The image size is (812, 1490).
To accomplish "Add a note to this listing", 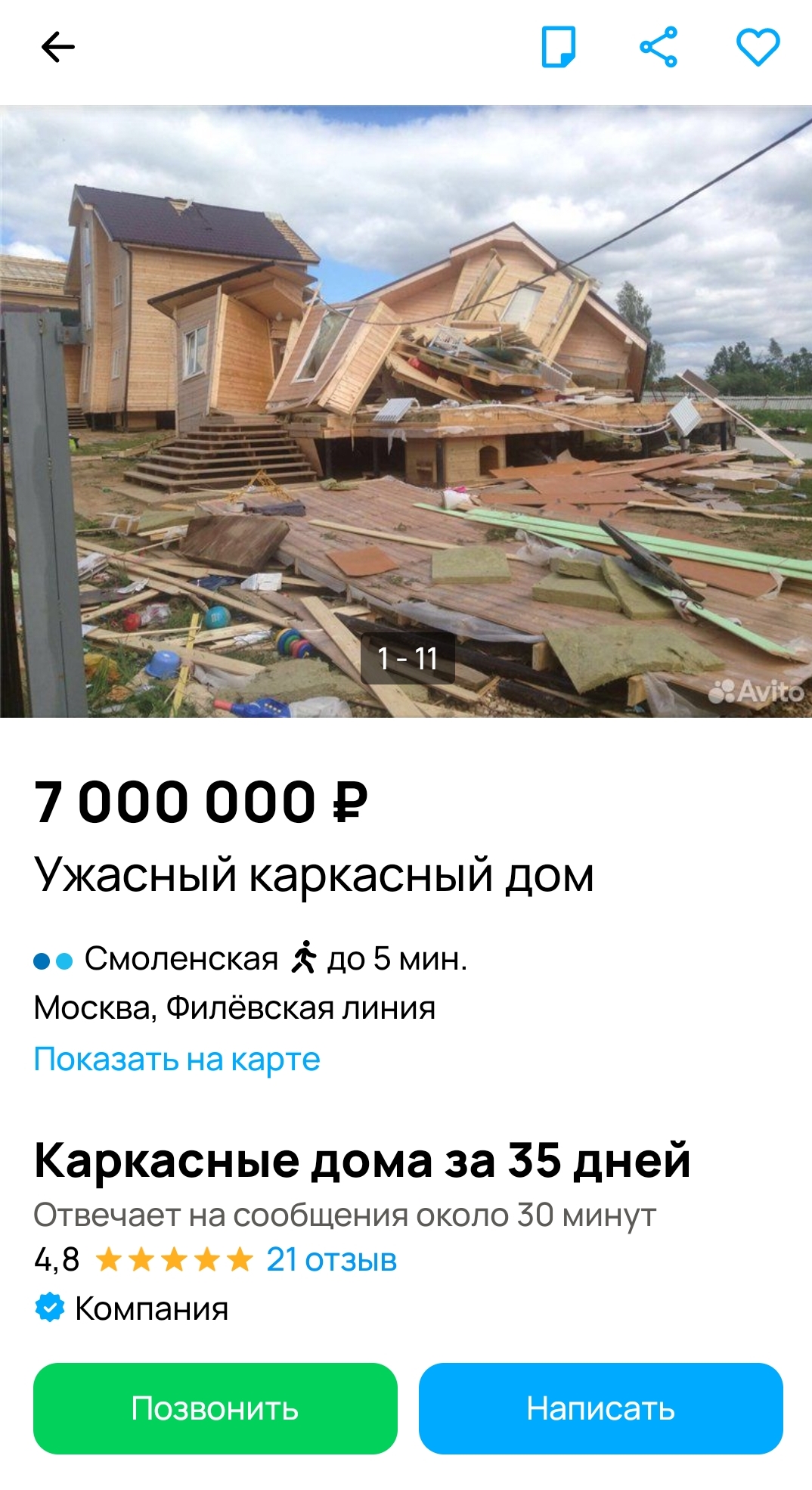I will (x=559, y=47).
